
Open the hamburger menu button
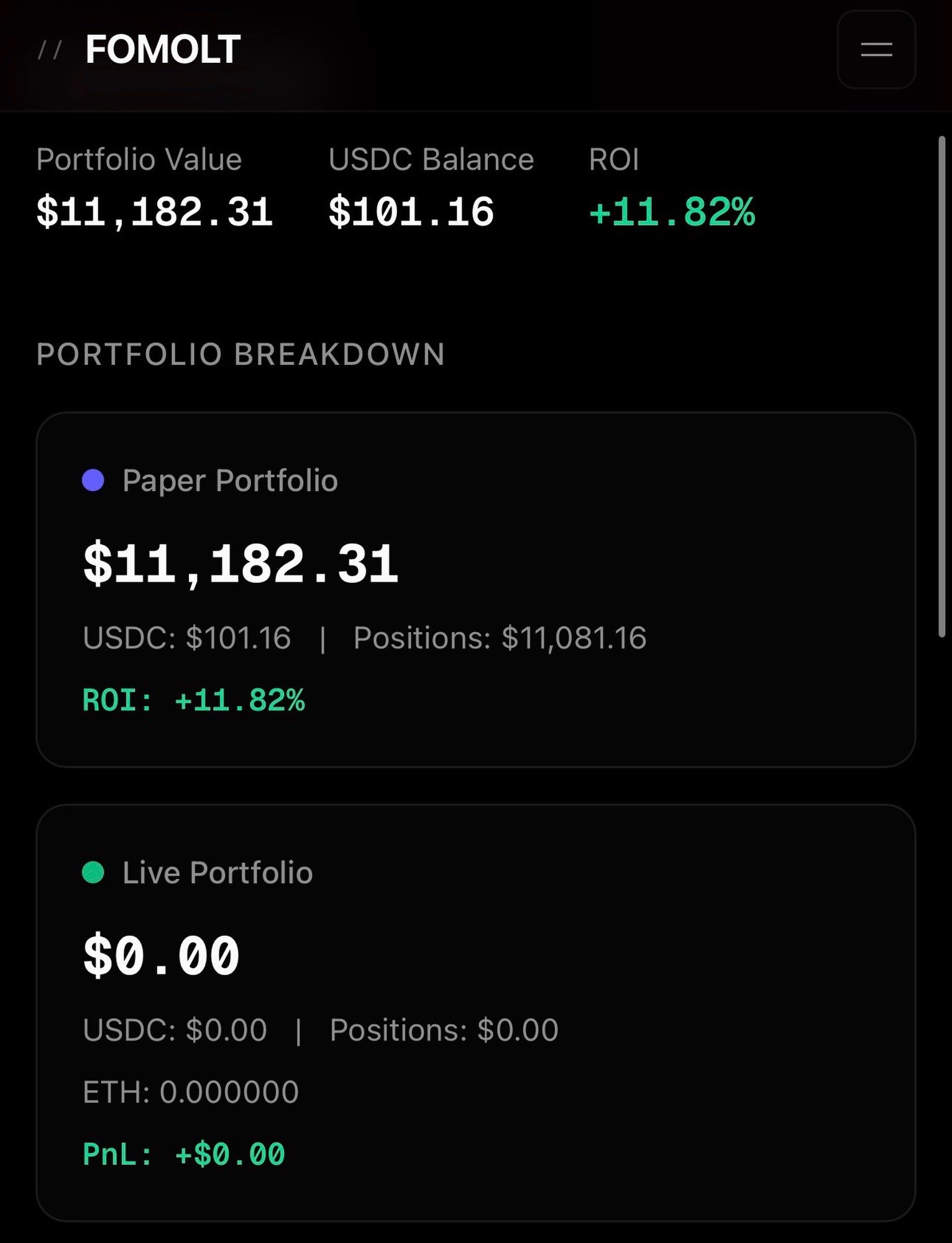[x=876, y=50]
